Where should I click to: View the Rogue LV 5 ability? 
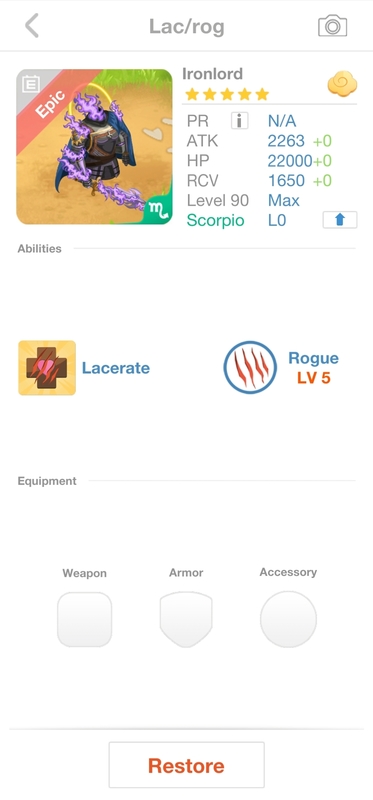click(281, 367)
